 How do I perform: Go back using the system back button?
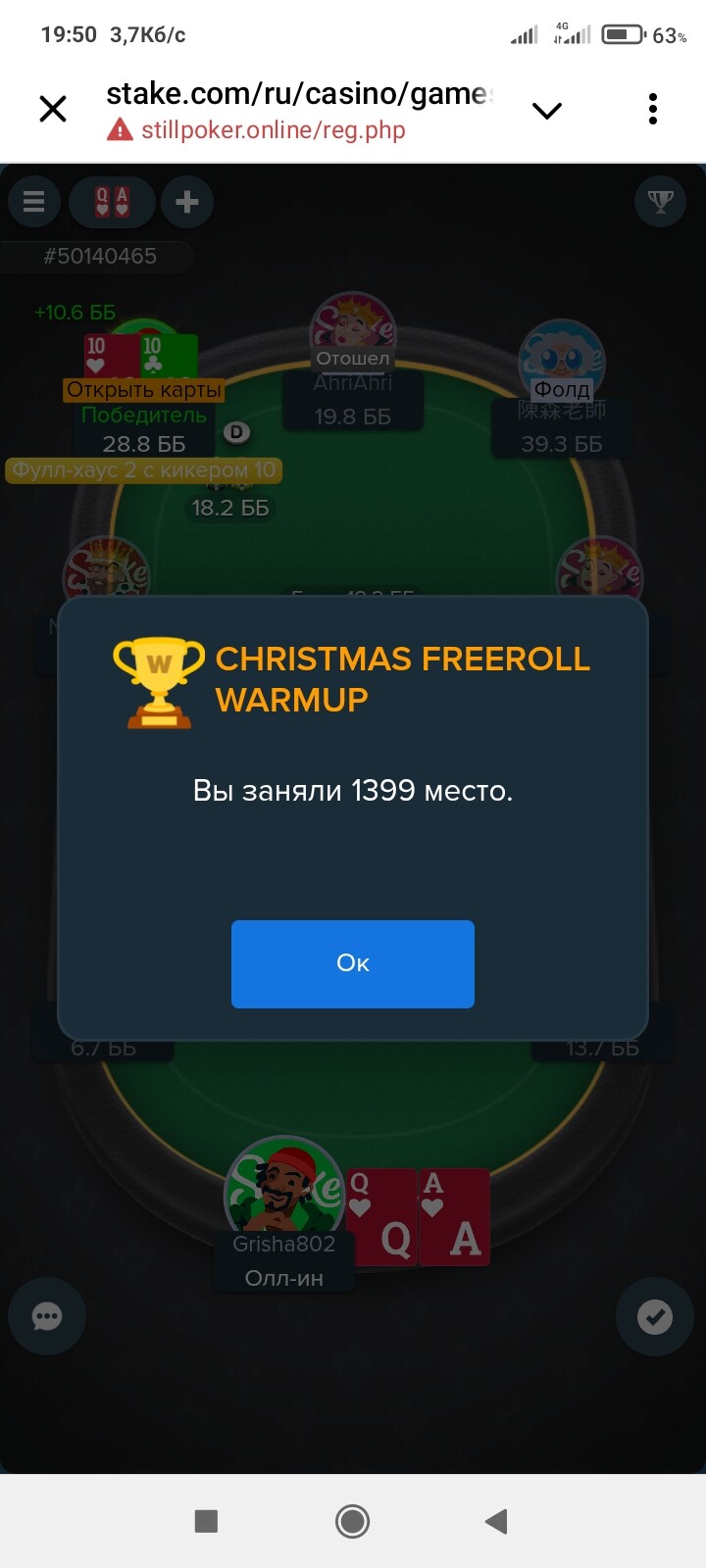point(497,1521)
